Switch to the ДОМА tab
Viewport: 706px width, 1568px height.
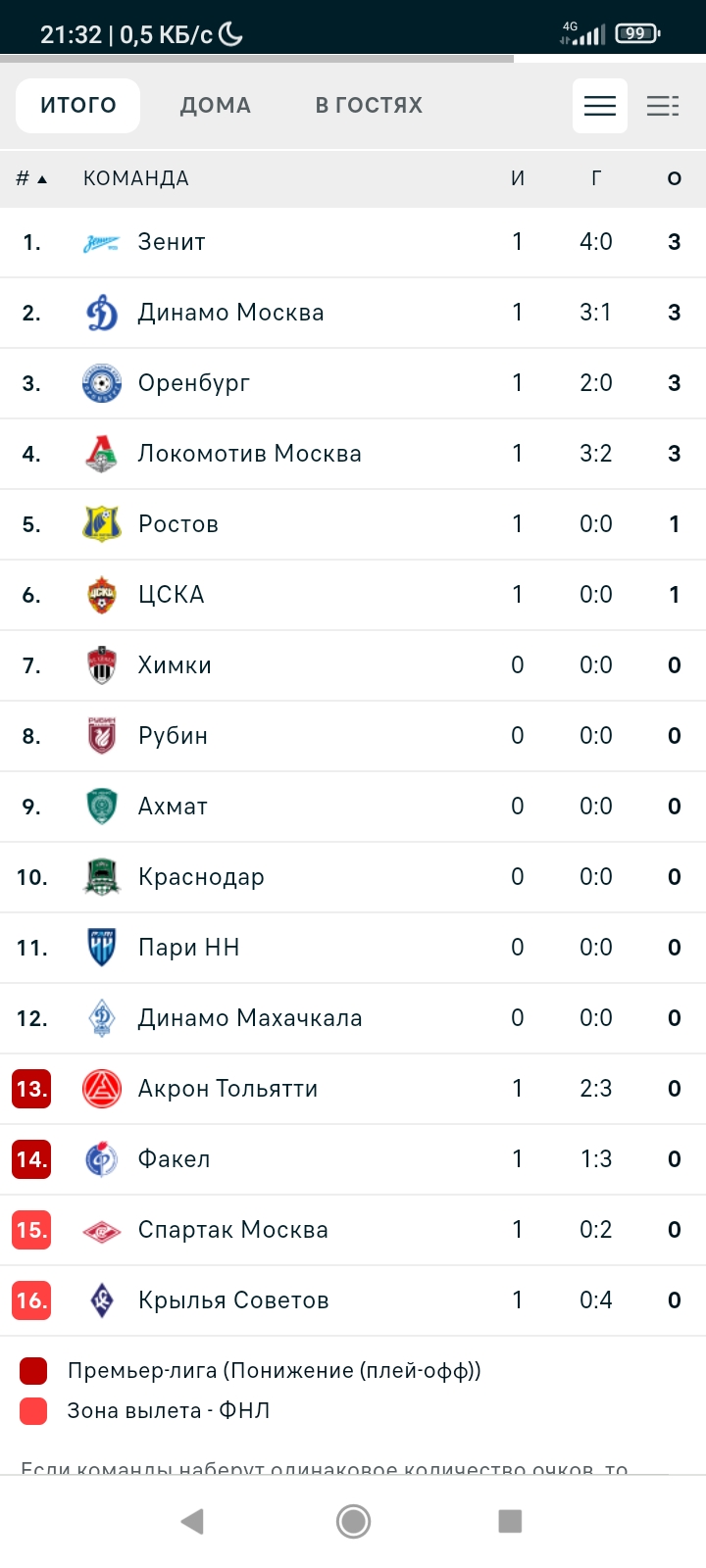[216, 106]
